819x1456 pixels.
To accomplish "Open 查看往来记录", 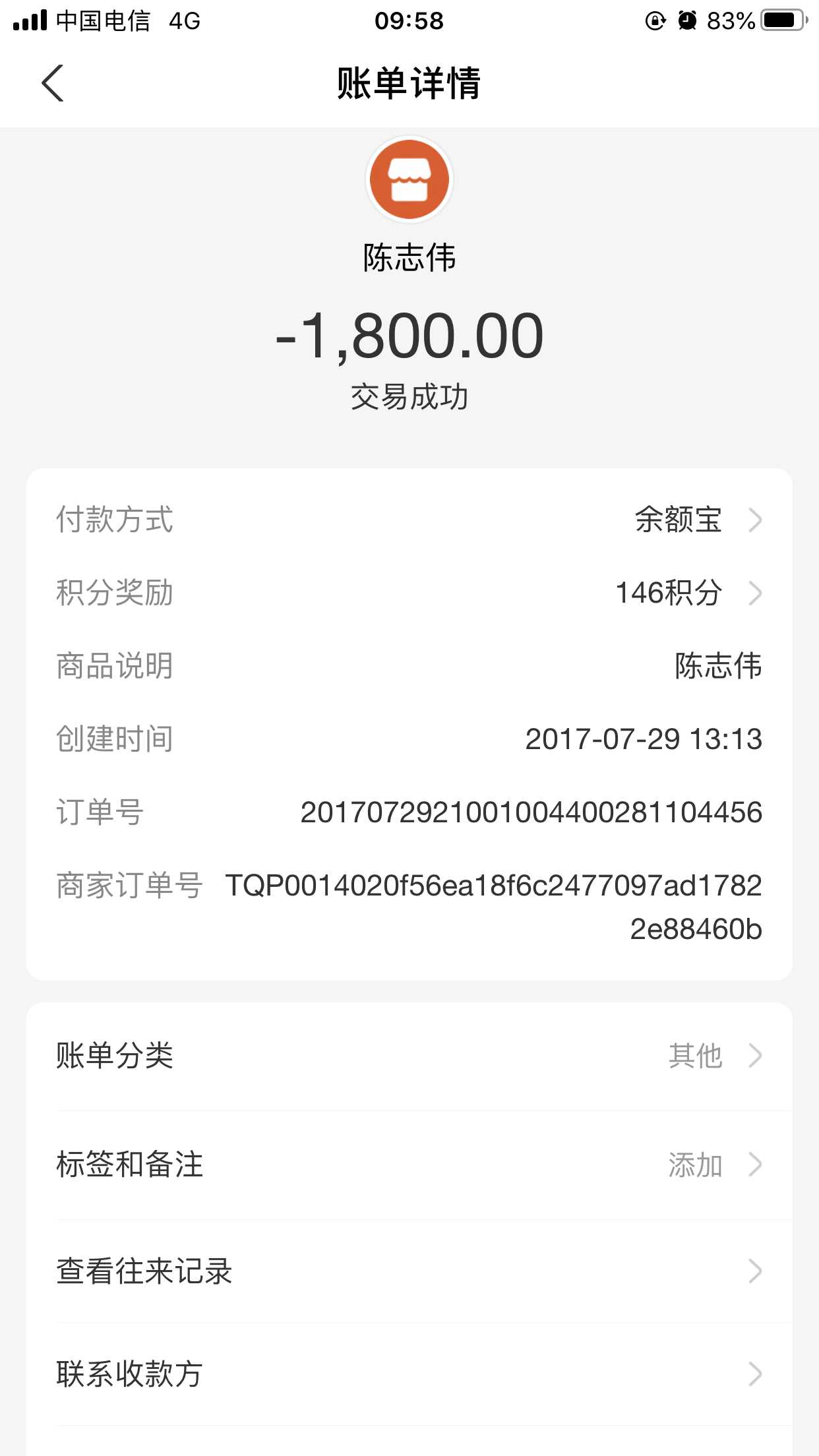I will [x=409, y=1271].
